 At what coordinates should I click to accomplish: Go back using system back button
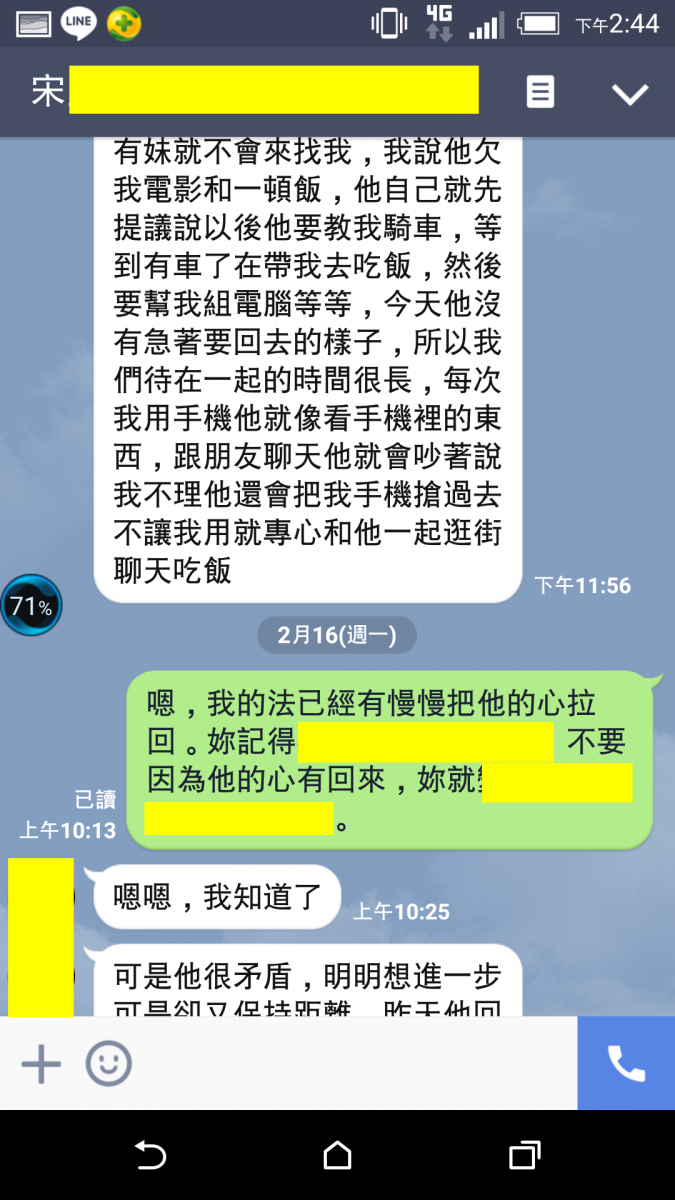[x=150, y=1156]
